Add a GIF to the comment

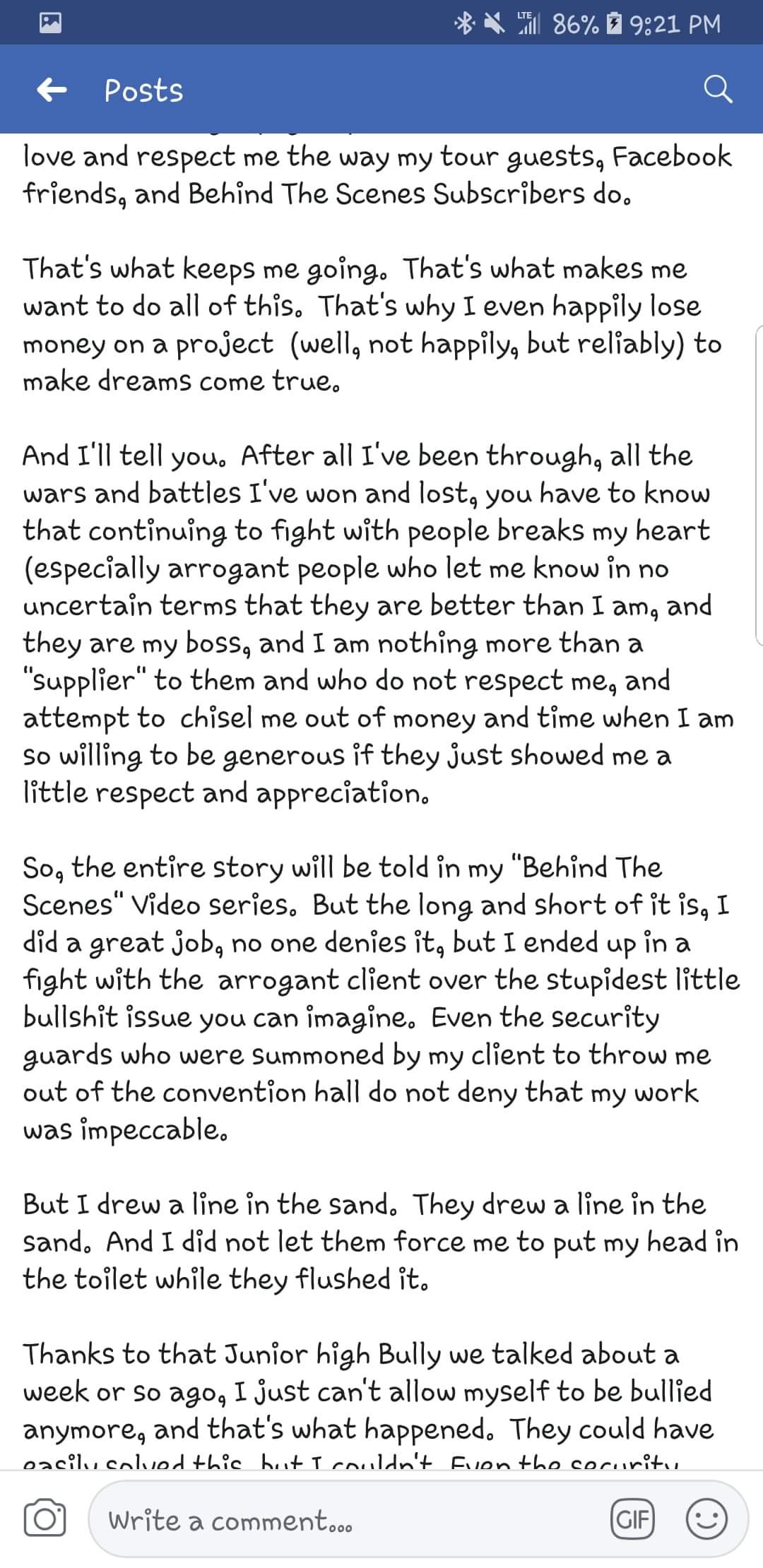[633, 1518]
